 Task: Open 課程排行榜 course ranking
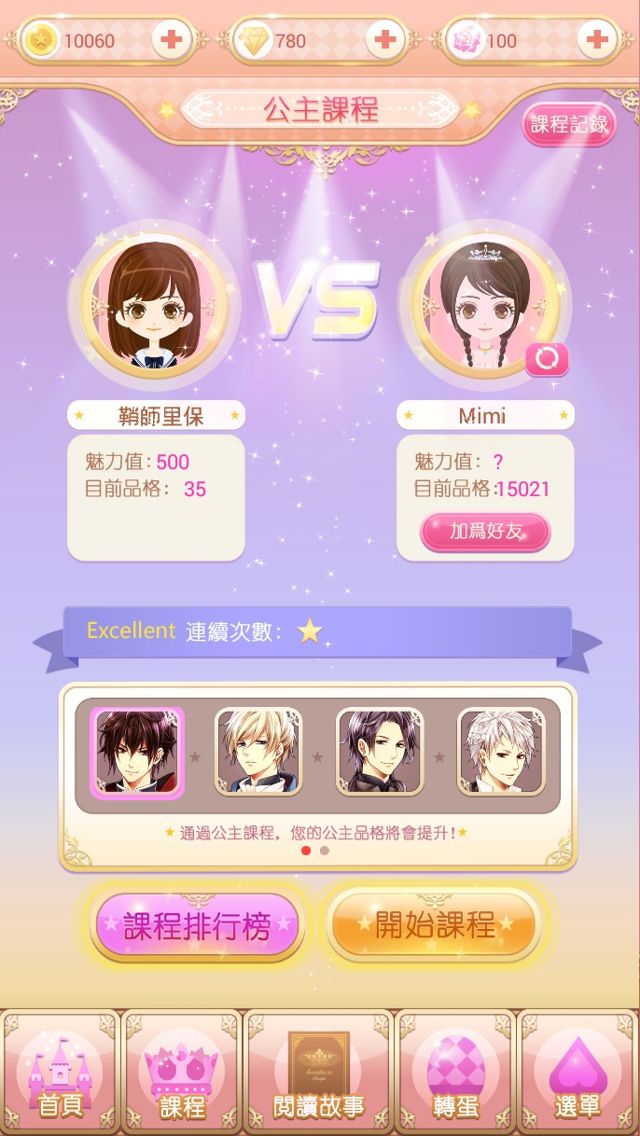tap(197, 926)
